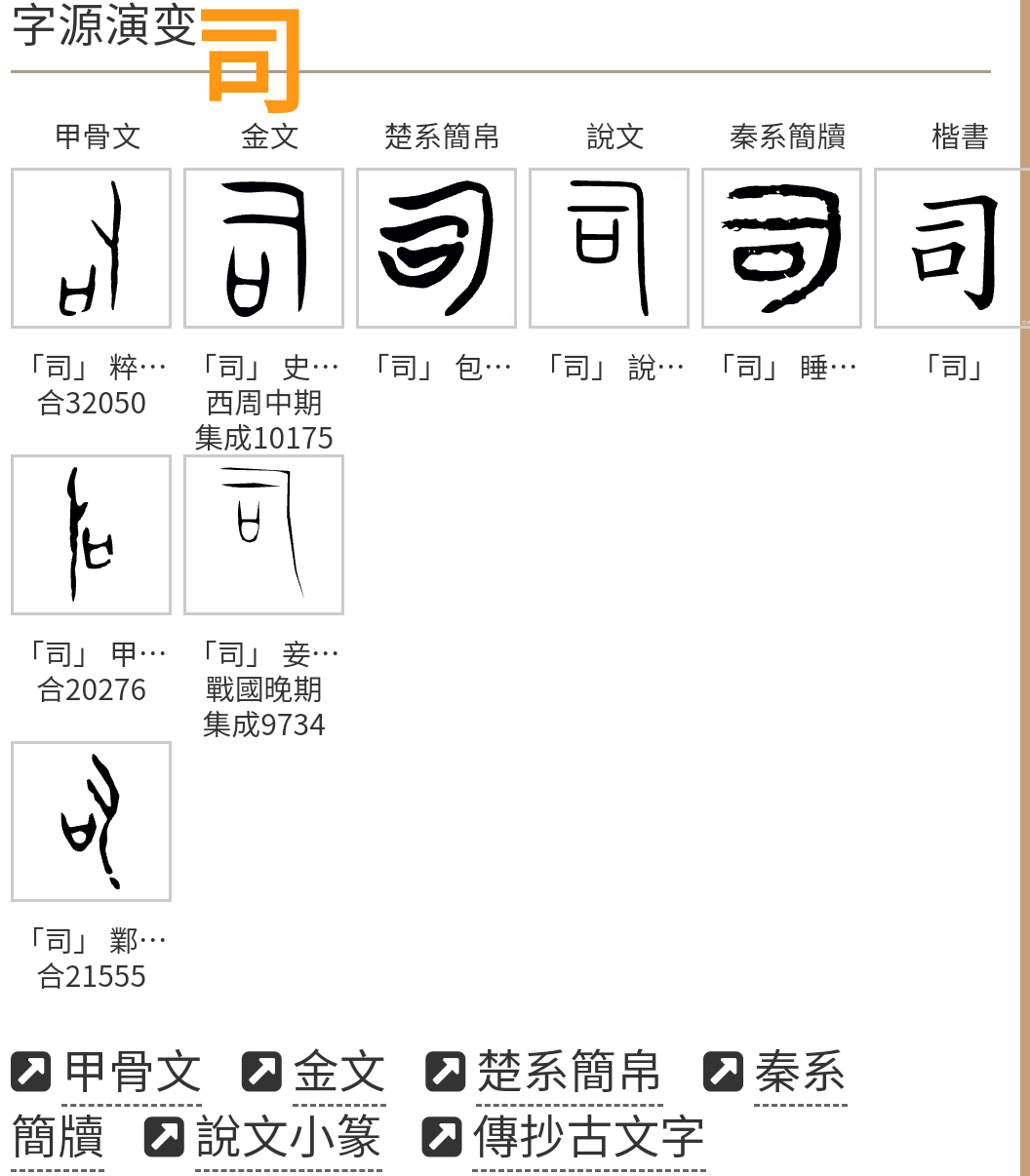Open the 楚系簡帛 glyph image
This screenshot has height=1176, width=1030.
click(x=436, y=248)
